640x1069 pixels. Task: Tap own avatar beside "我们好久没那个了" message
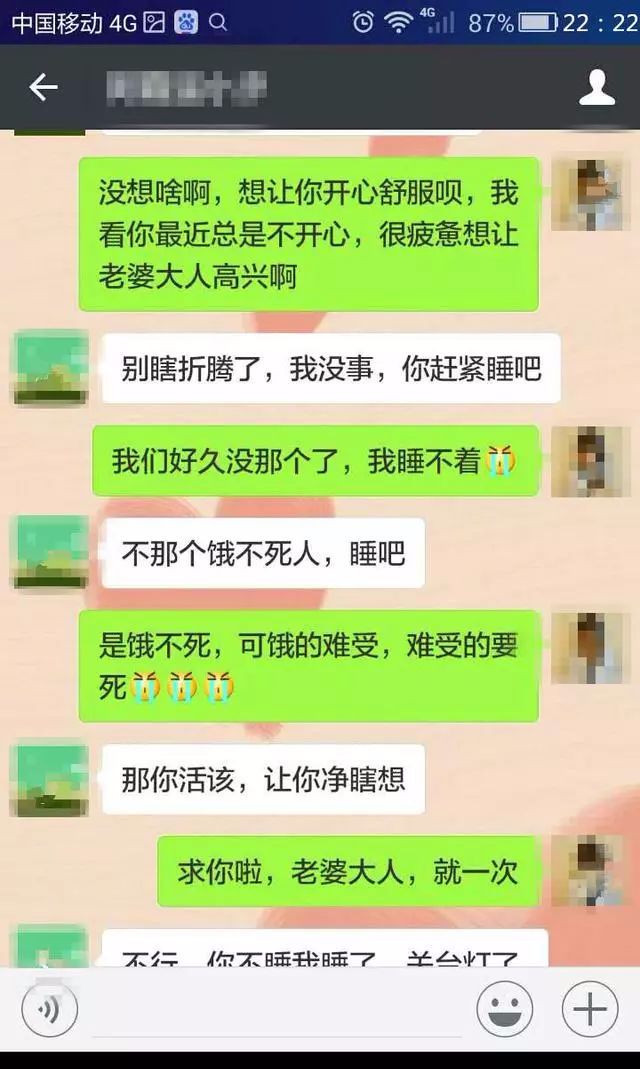590,461
